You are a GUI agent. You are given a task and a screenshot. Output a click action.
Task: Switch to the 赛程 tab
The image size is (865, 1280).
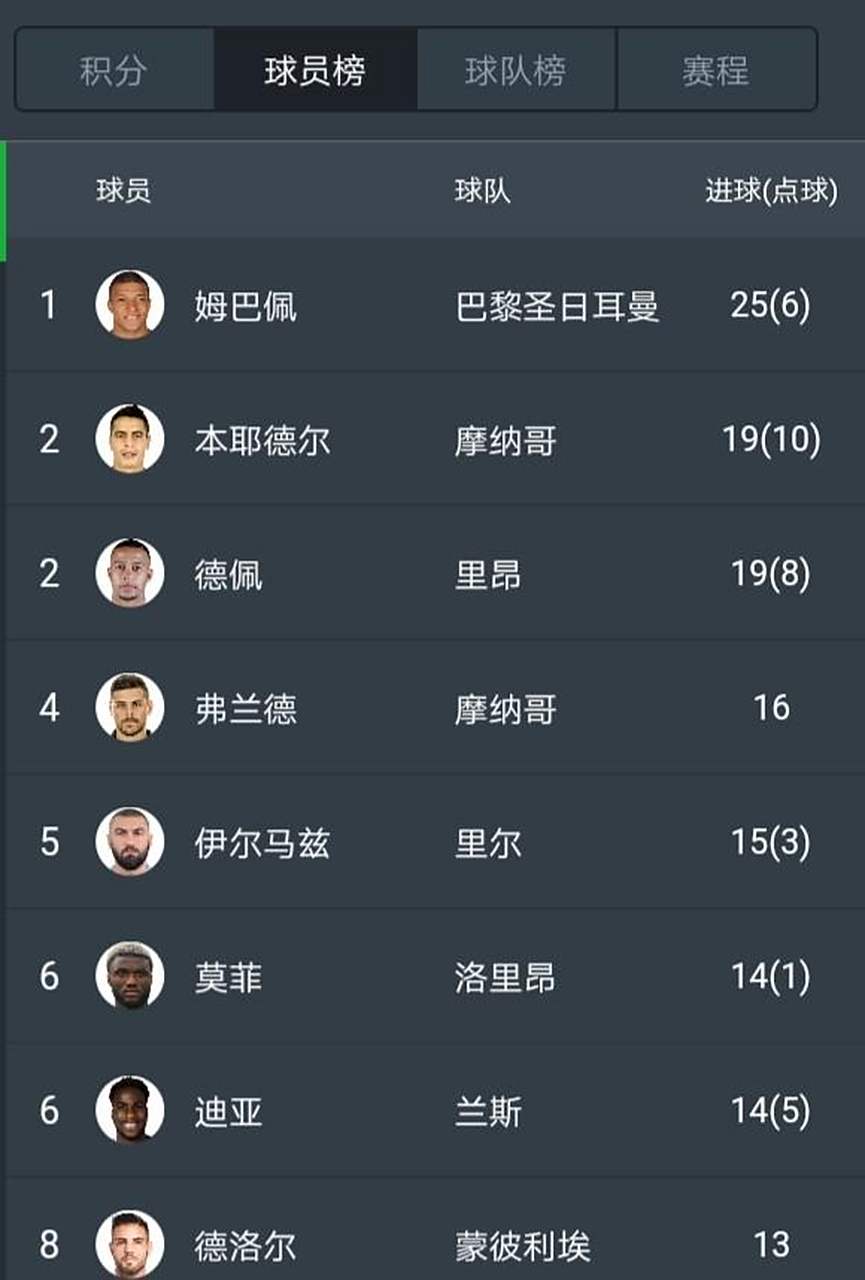(x=716, y=71)
